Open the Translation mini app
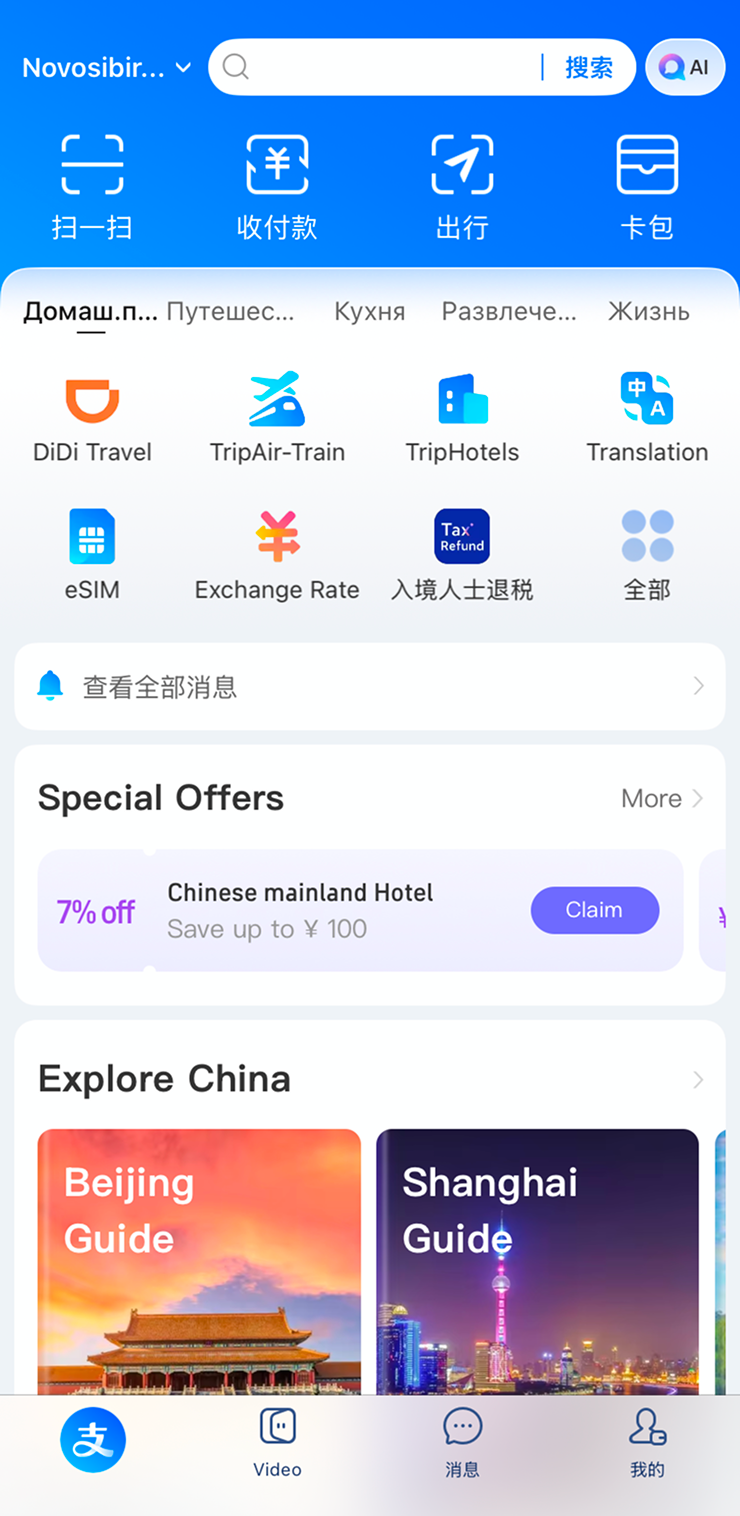The width and height of the screenshot is (740, 1516). click(x=647, y=419)
